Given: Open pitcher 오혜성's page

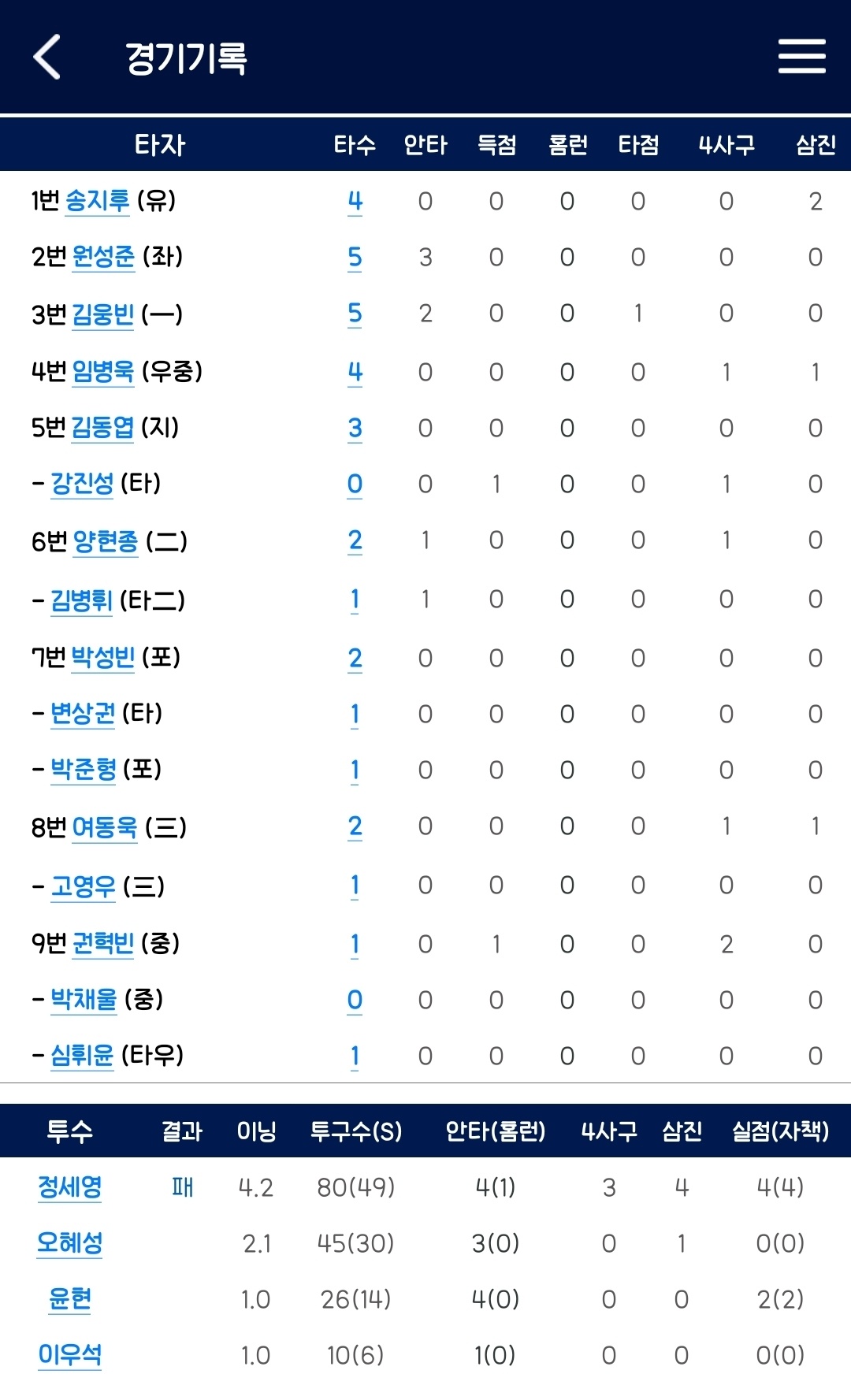Looking at the screenshot, I should coord(70,1243).
